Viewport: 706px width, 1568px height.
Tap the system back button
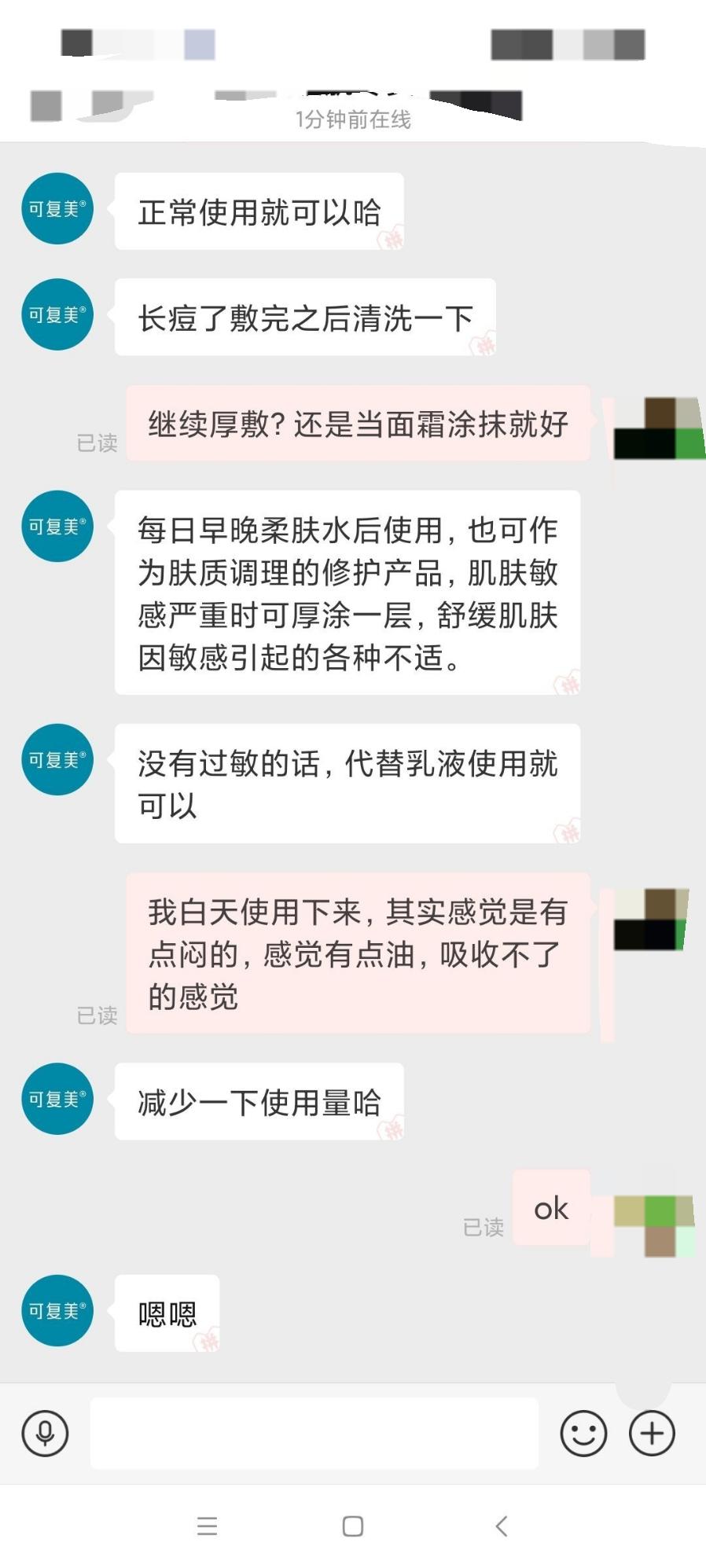point(501,1526)
